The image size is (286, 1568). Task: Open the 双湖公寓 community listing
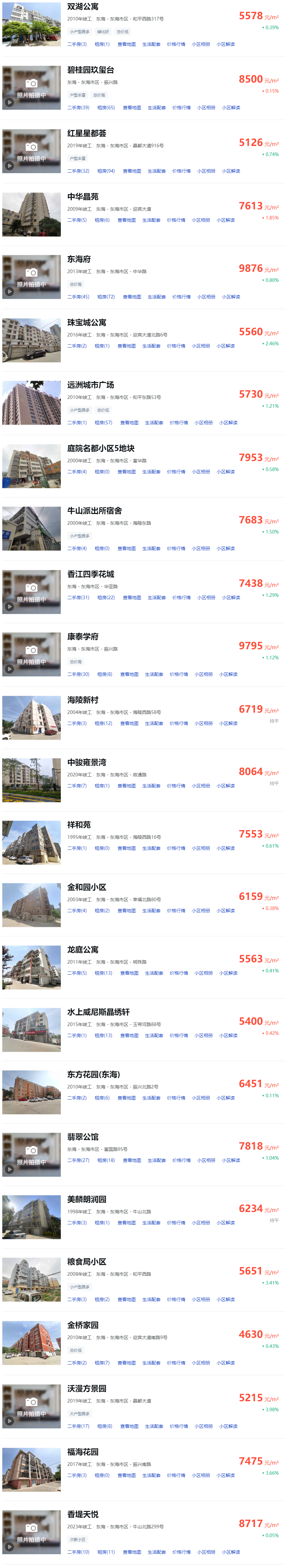click(83, 7)
